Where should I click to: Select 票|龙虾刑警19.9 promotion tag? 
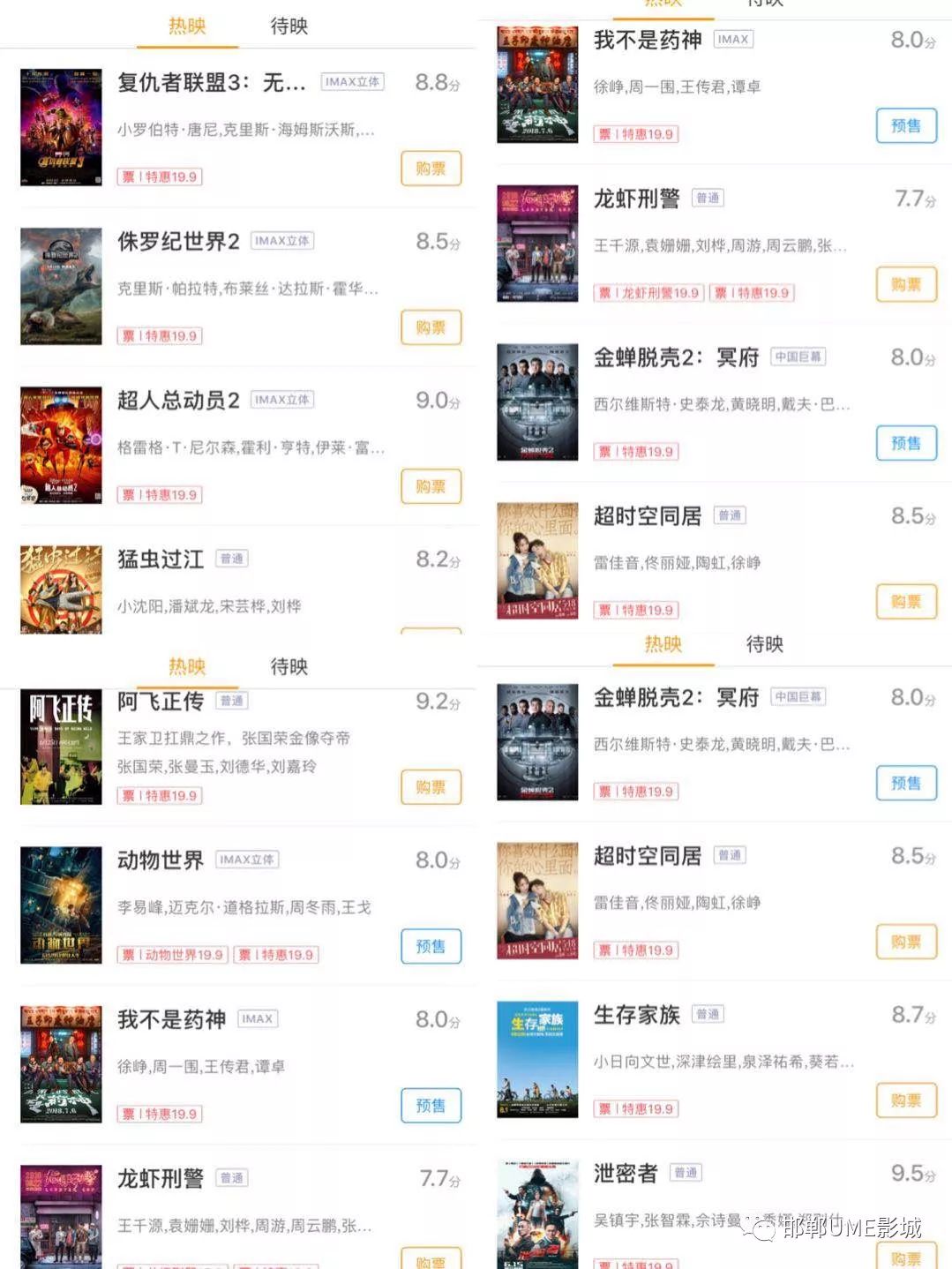pos(651,293)
